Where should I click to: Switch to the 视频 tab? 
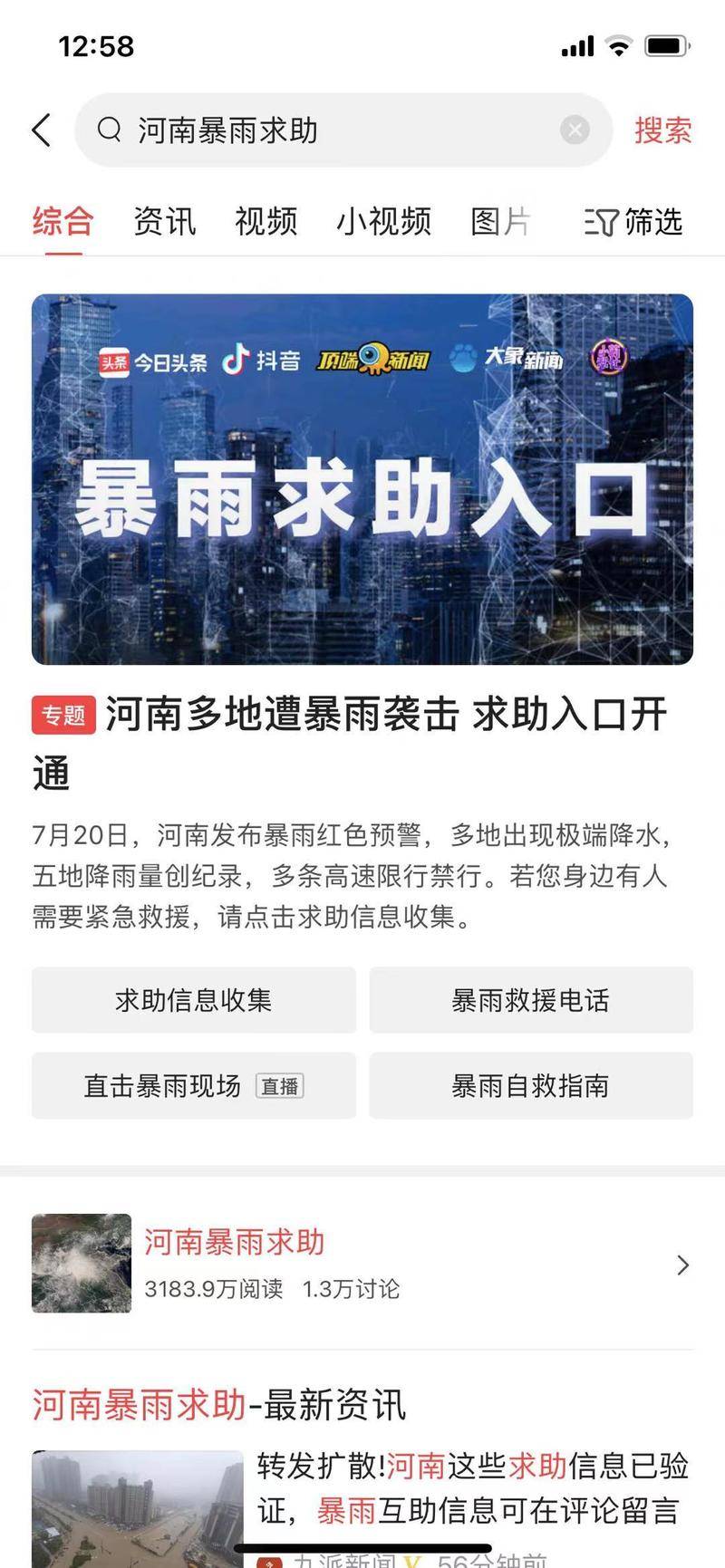click(x=266, y=221)
